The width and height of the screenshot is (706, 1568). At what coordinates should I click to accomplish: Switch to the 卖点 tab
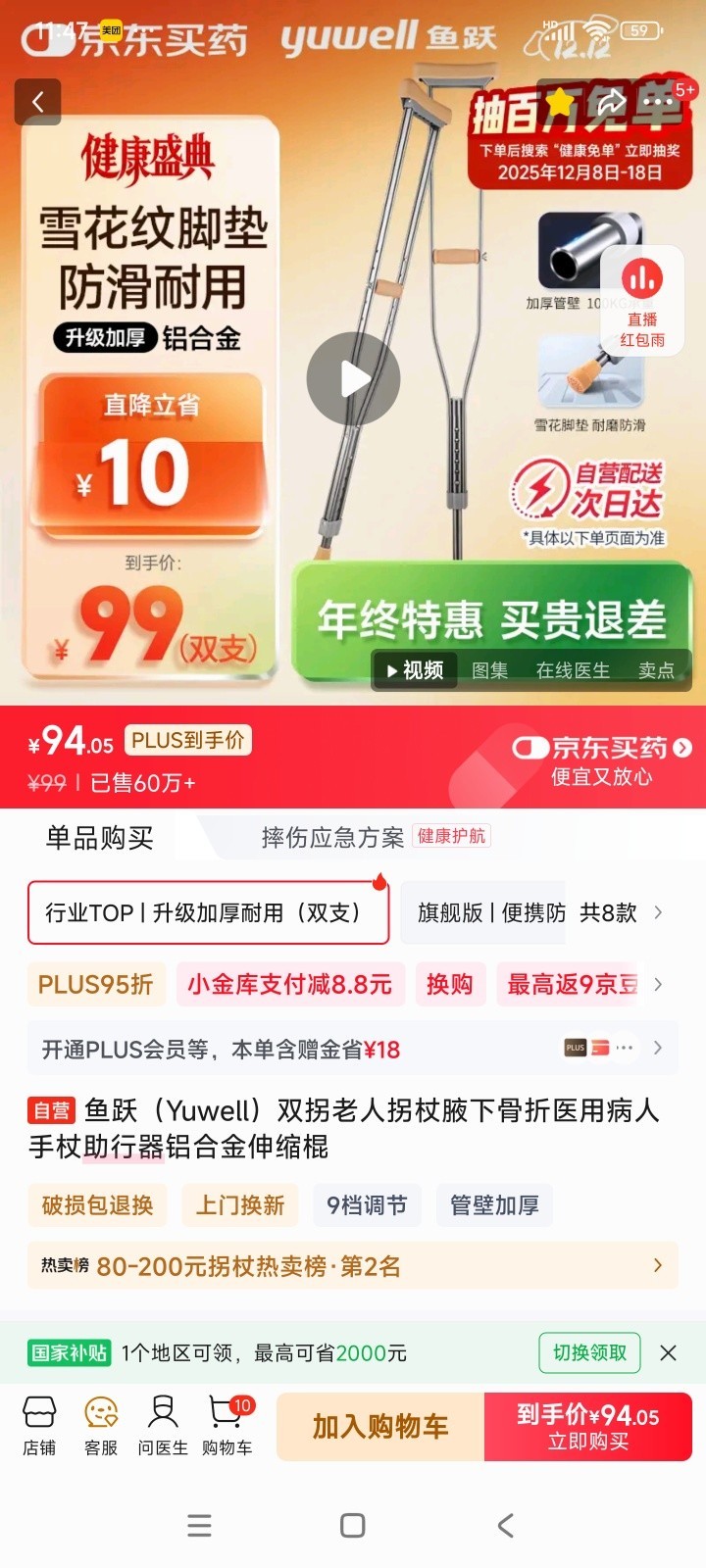pyautogui.click(x=656, y=670)
